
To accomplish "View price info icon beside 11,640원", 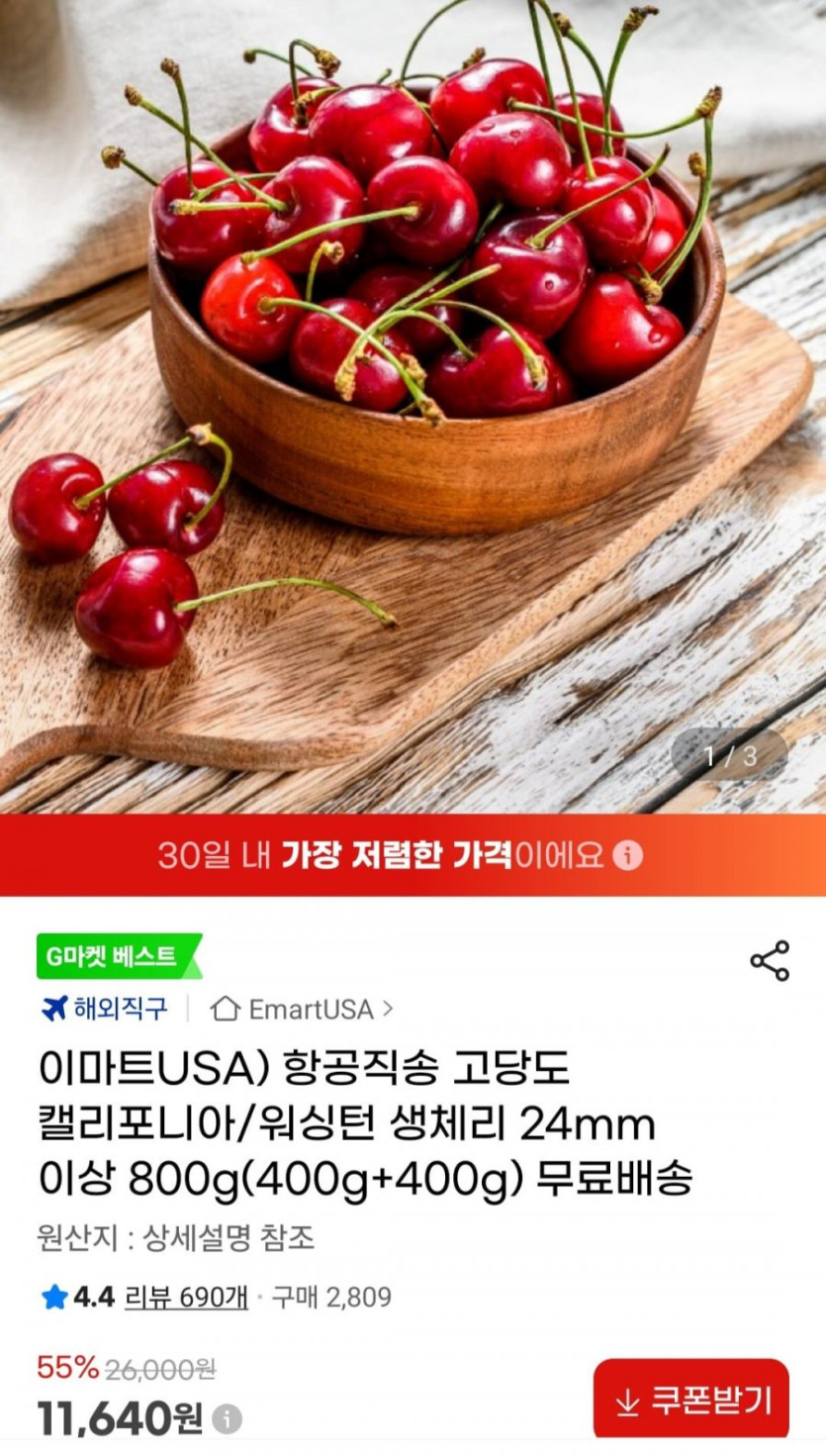I will 227,1419.
